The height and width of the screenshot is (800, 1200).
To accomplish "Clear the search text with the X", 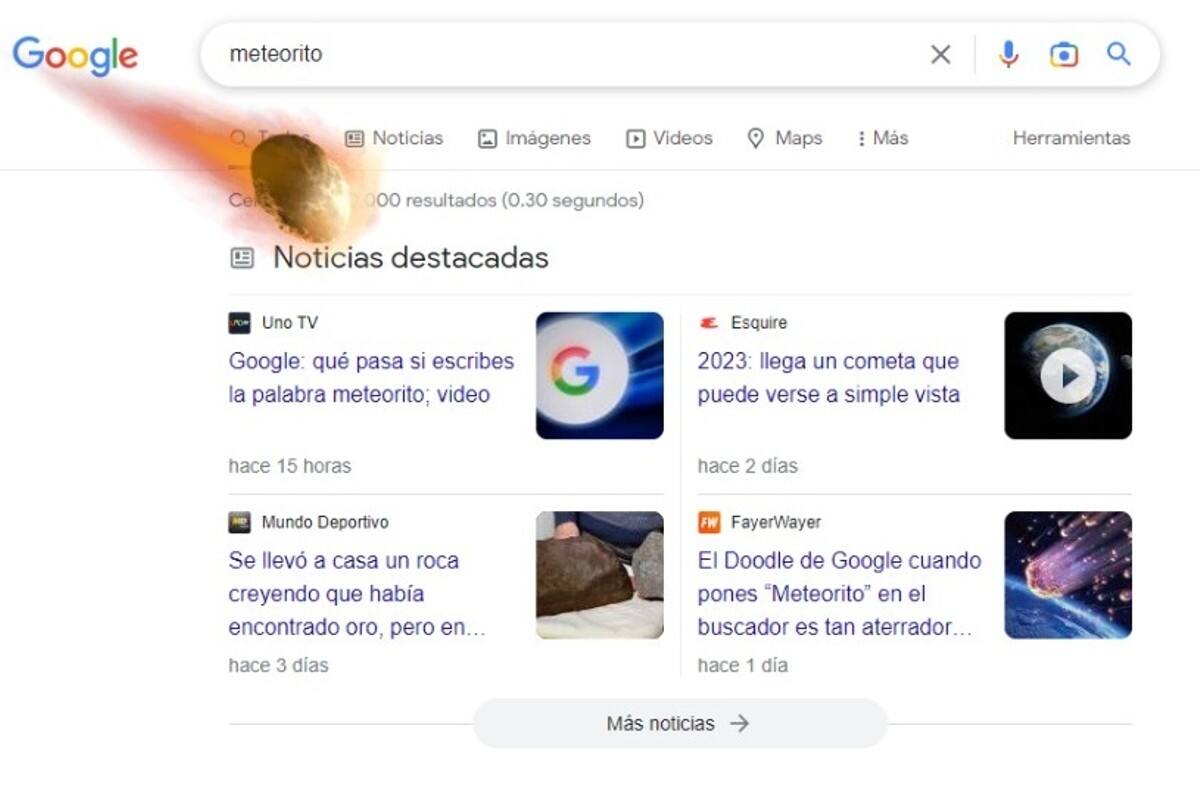I will point(940,55).
